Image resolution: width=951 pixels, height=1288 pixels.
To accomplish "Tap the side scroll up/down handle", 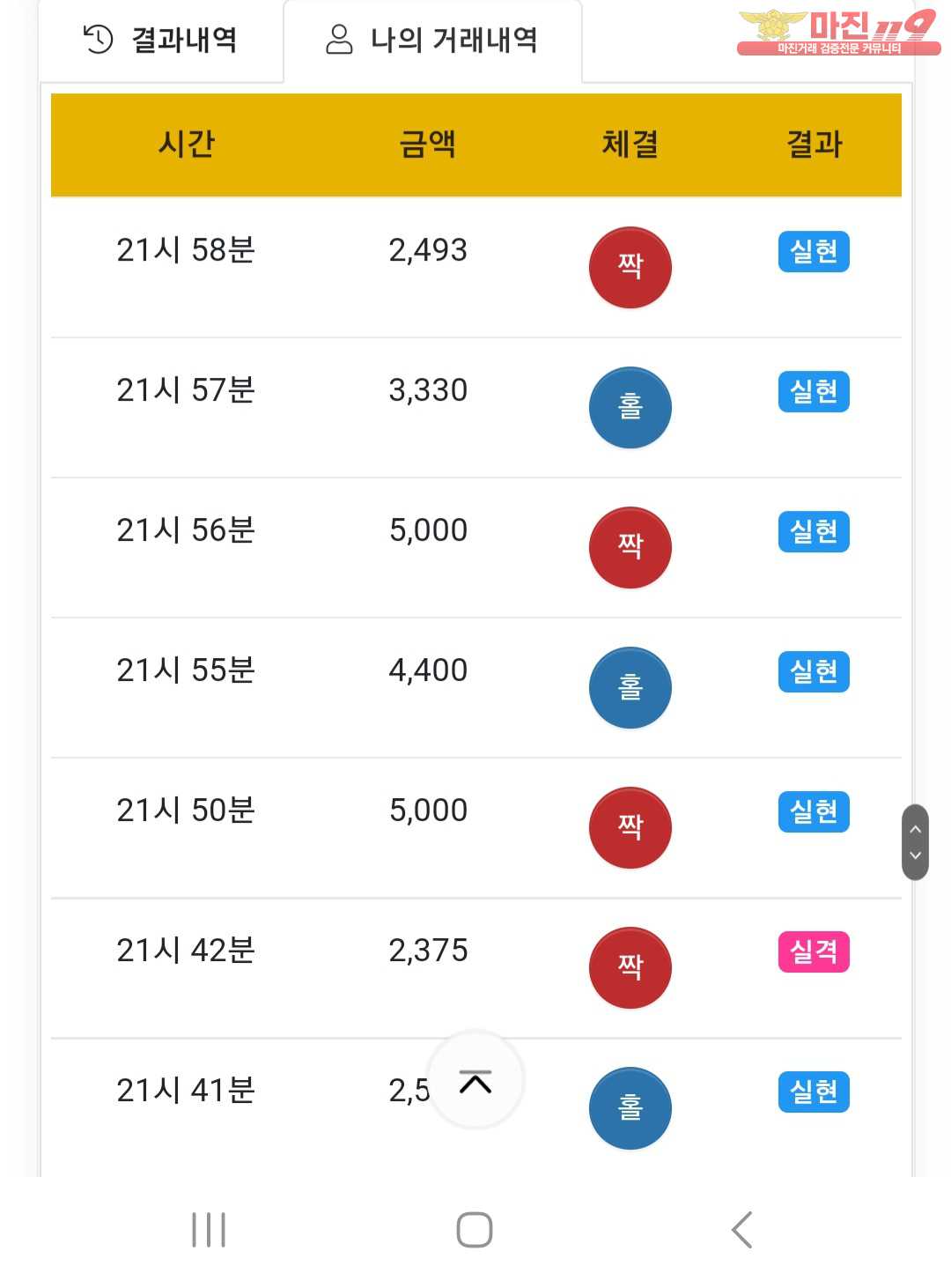I will coord(915,842).
